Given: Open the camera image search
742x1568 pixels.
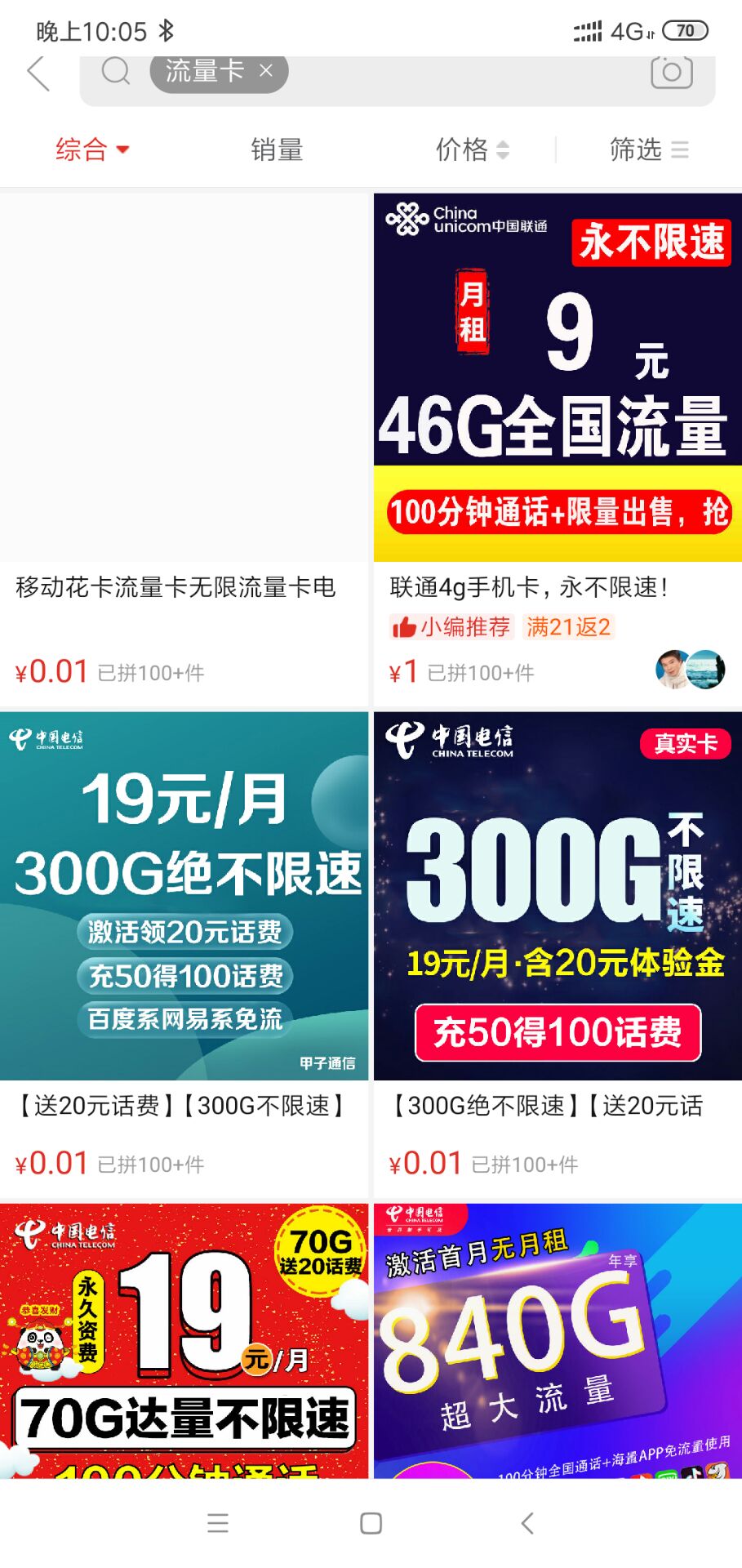Looking at the screenshot, I should [673, 73].
